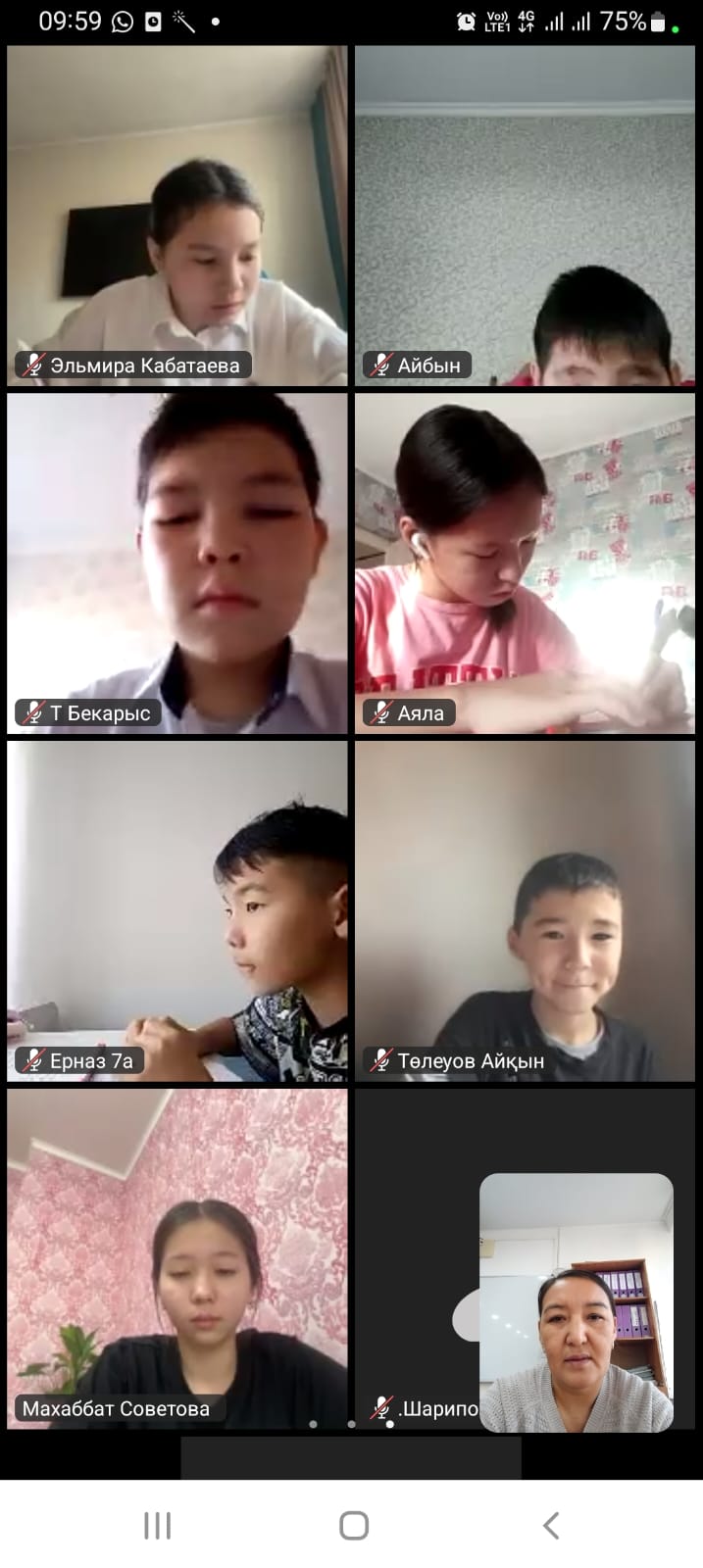Open the recent apps view

[x=157, y=1525]
